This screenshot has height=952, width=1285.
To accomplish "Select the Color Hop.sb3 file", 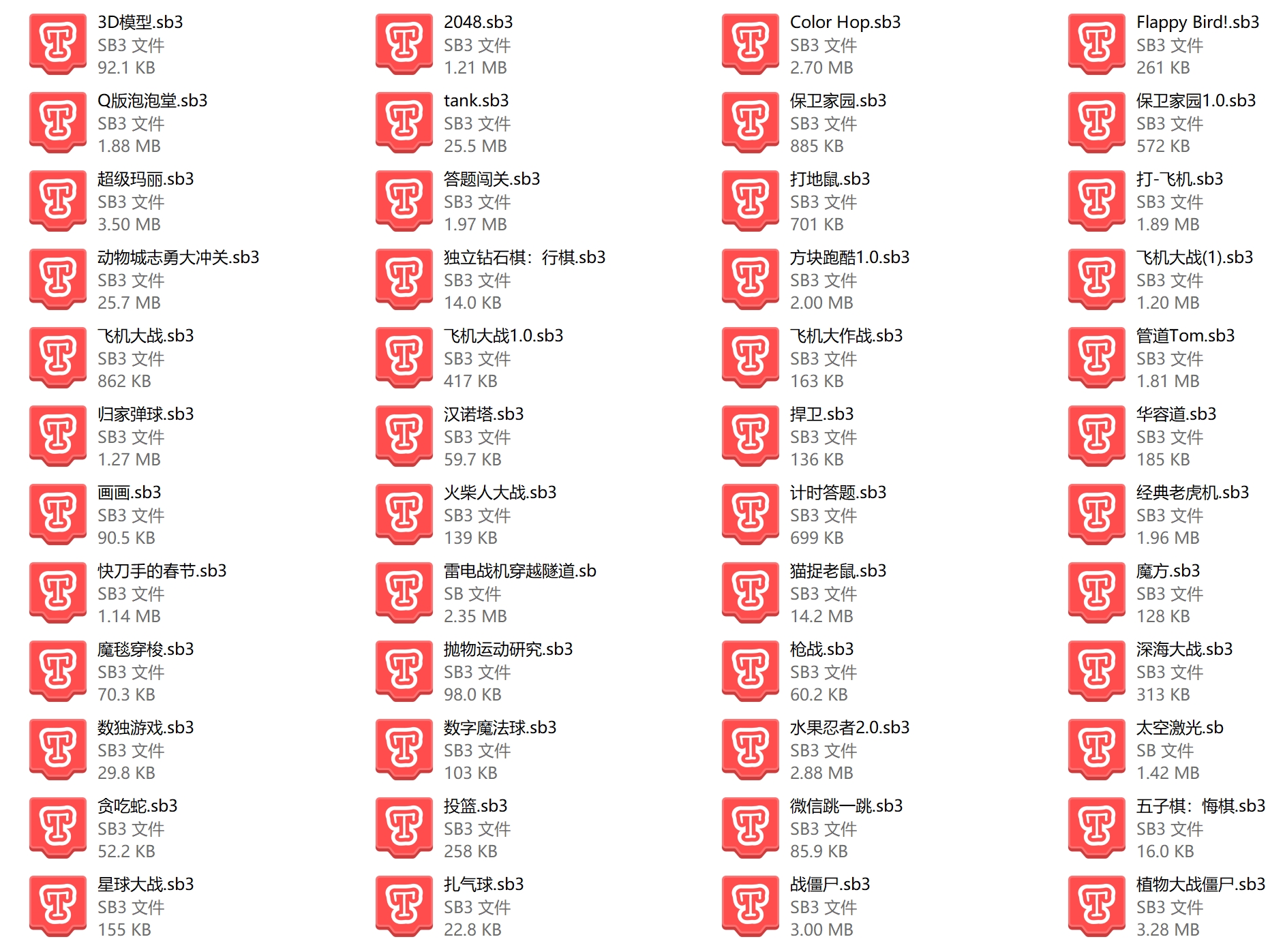I will (751, 44).
